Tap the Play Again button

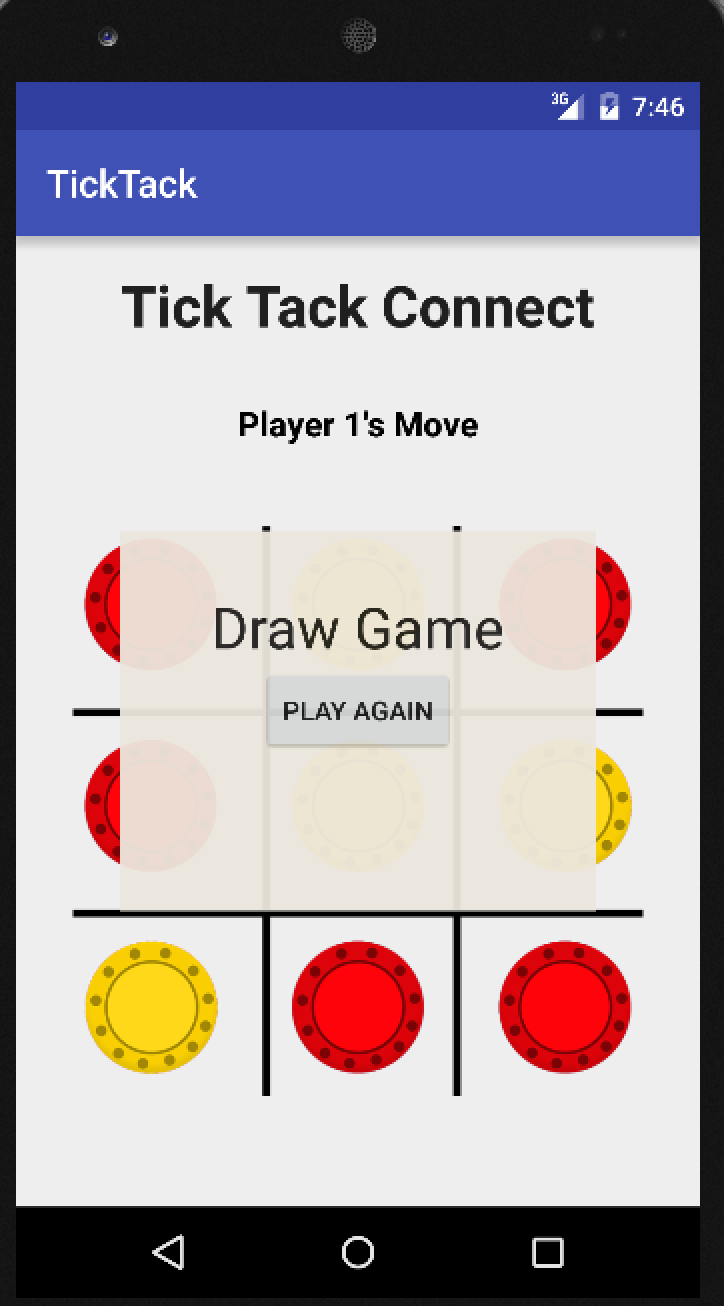coord(357,711)
